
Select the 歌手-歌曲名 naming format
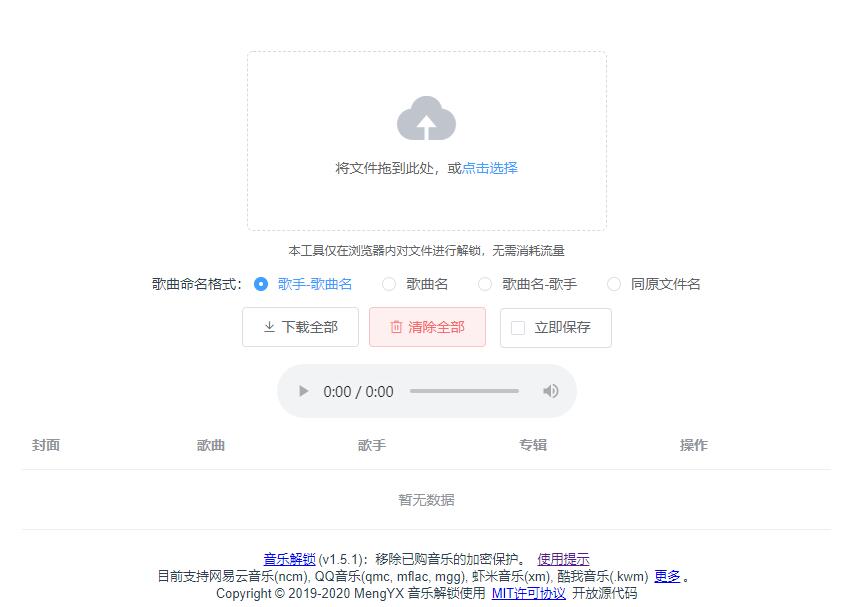262,284
